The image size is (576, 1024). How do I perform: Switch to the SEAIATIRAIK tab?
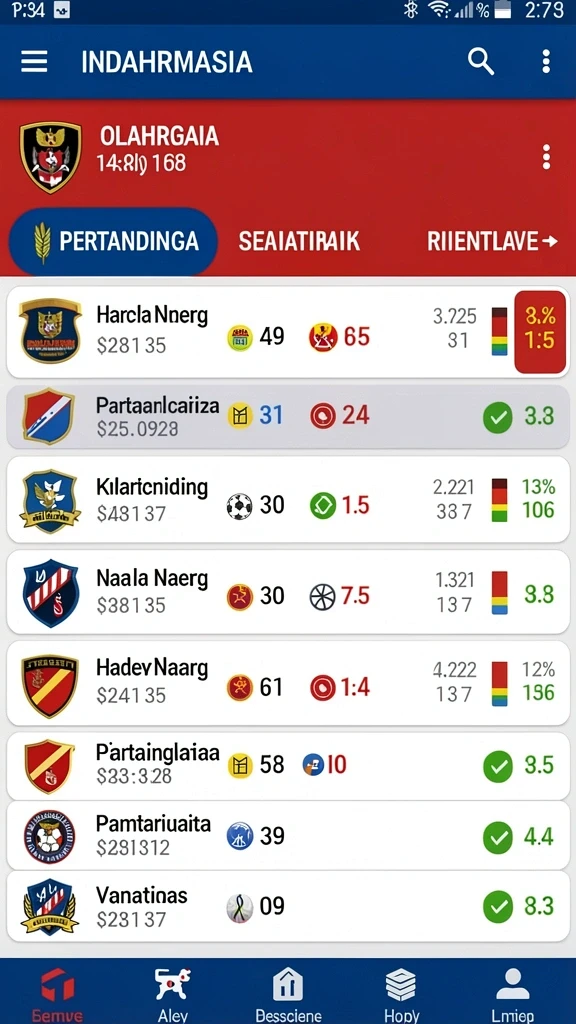(299, 242)
